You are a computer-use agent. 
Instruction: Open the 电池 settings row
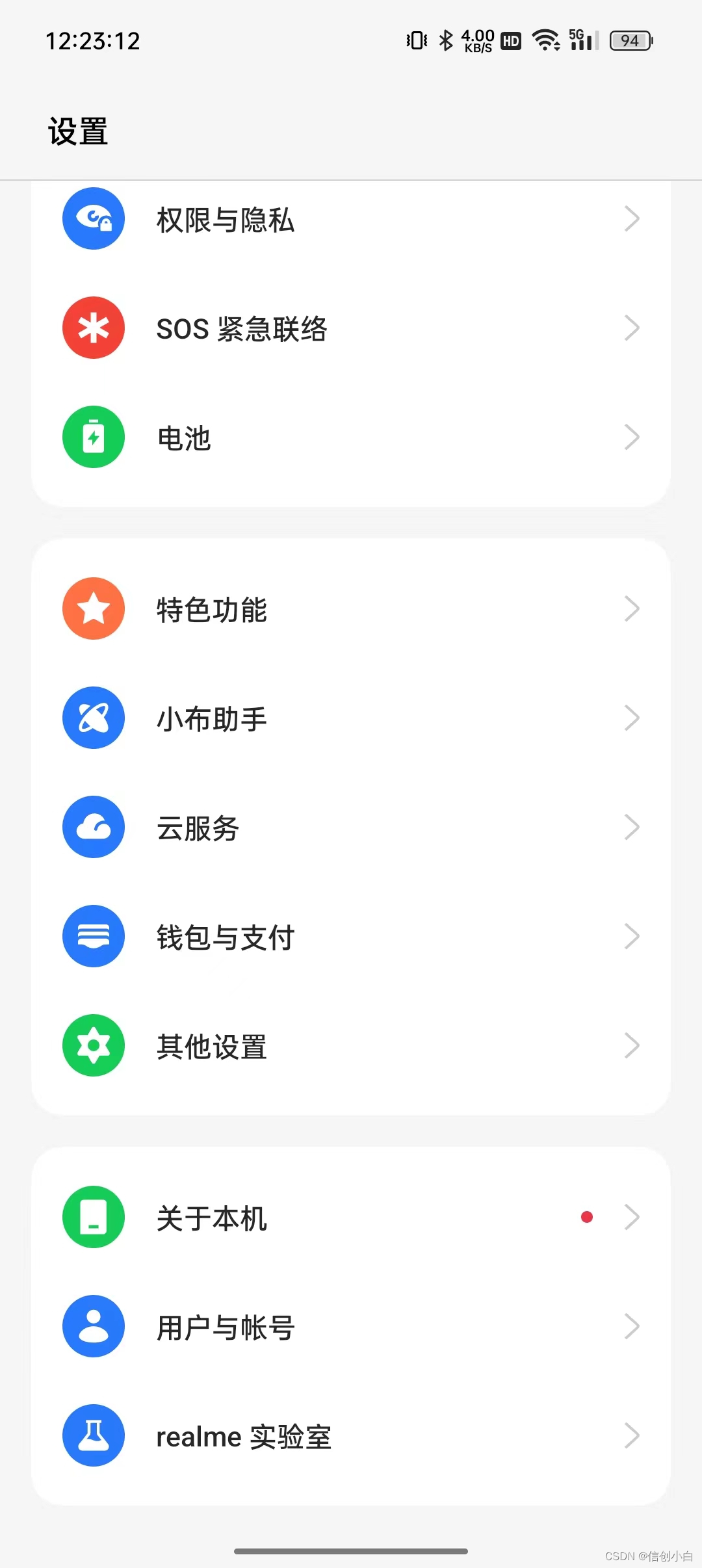tap(351, 438)
